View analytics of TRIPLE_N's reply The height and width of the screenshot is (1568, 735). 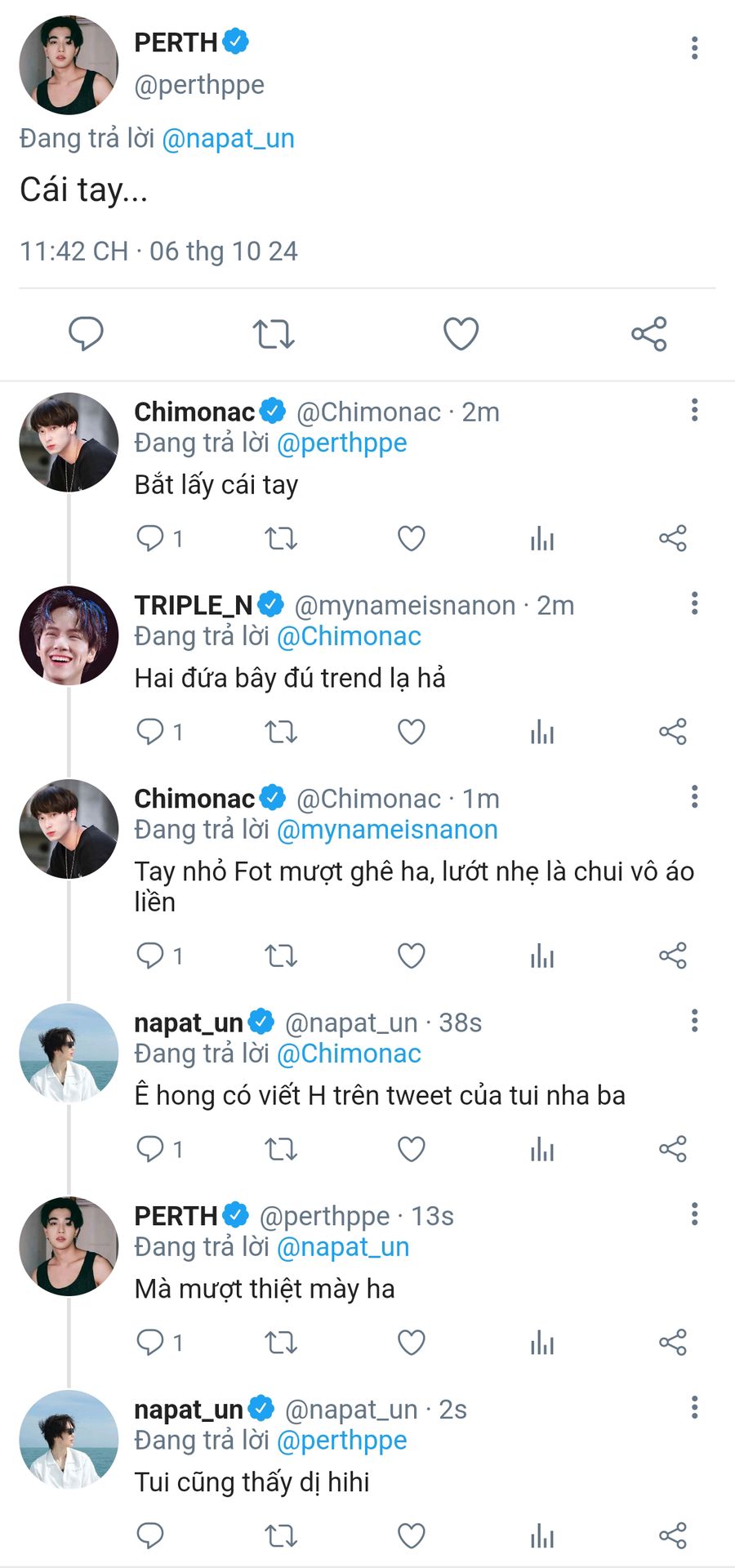542,732
